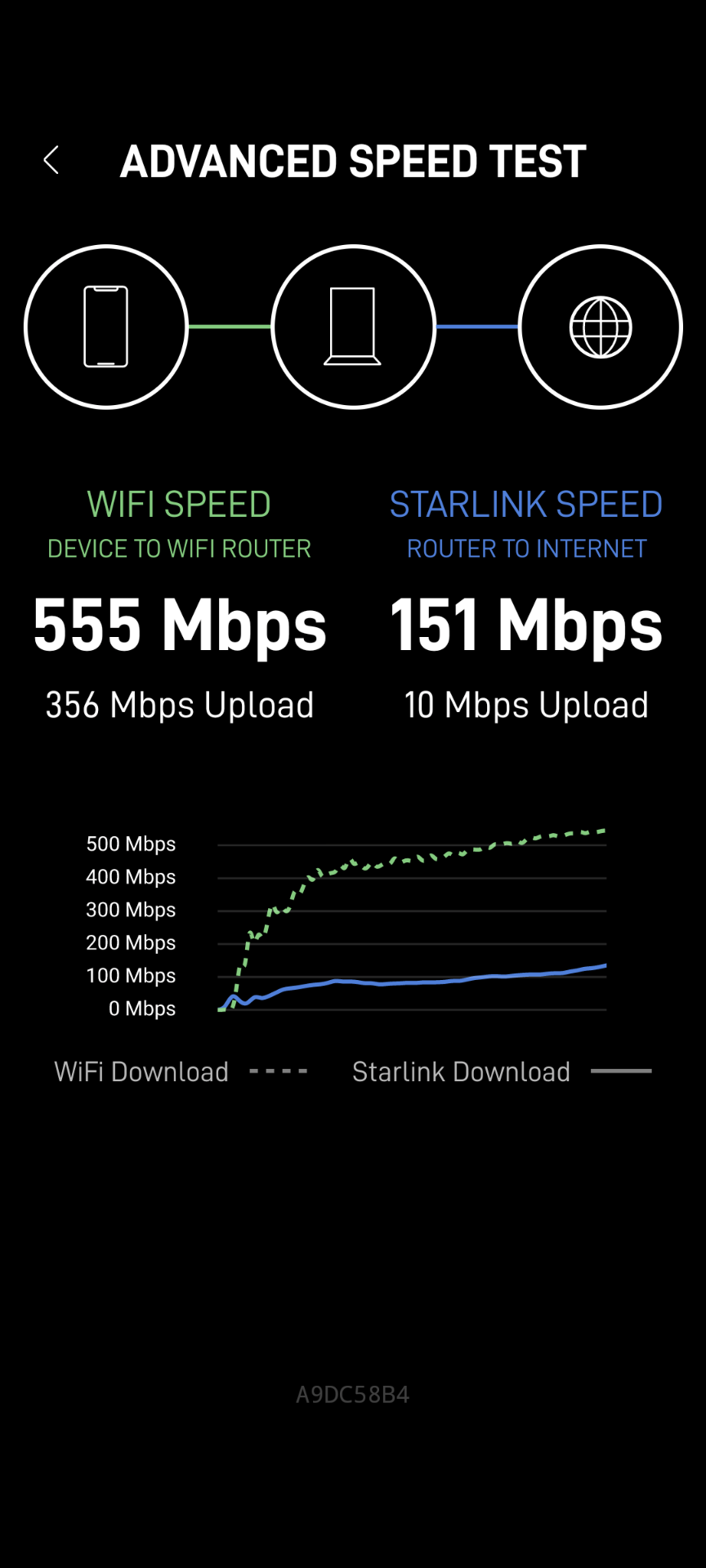Viewport: 706px width, 1568px height.
Task: Go back from Advanced Speed Test
Action: tap(51, 160)
